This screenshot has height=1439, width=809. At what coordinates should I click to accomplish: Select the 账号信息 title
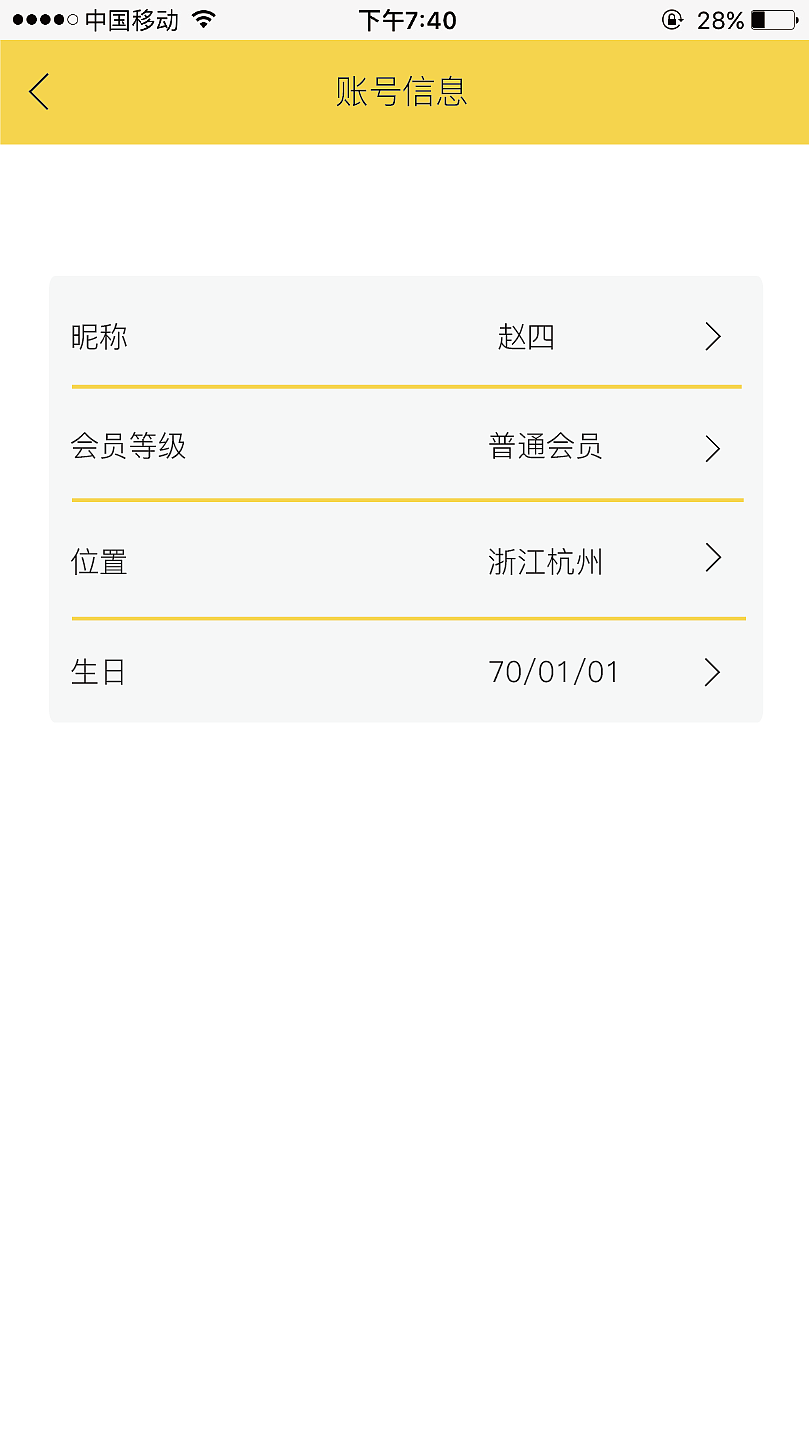[404, 91]
